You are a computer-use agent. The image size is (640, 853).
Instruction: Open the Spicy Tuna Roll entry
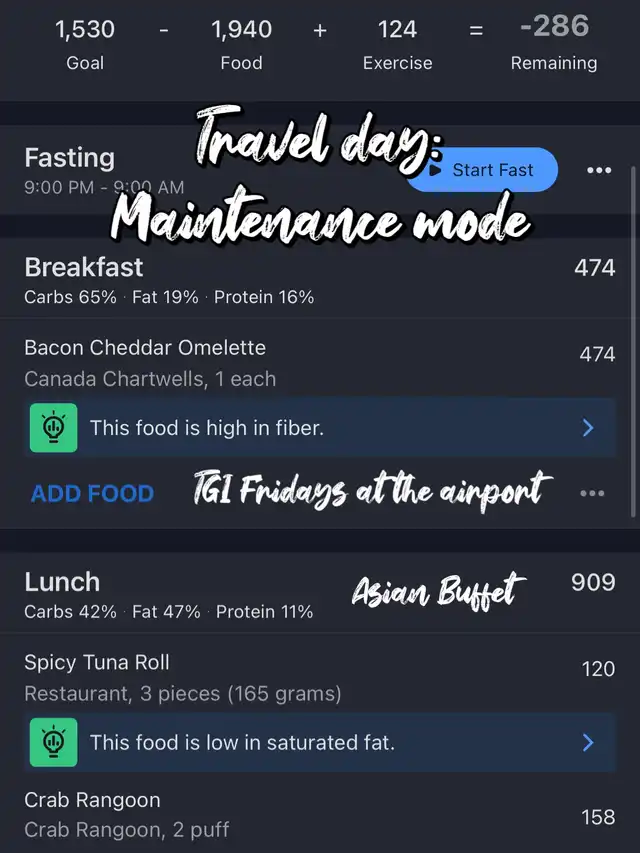300,677
